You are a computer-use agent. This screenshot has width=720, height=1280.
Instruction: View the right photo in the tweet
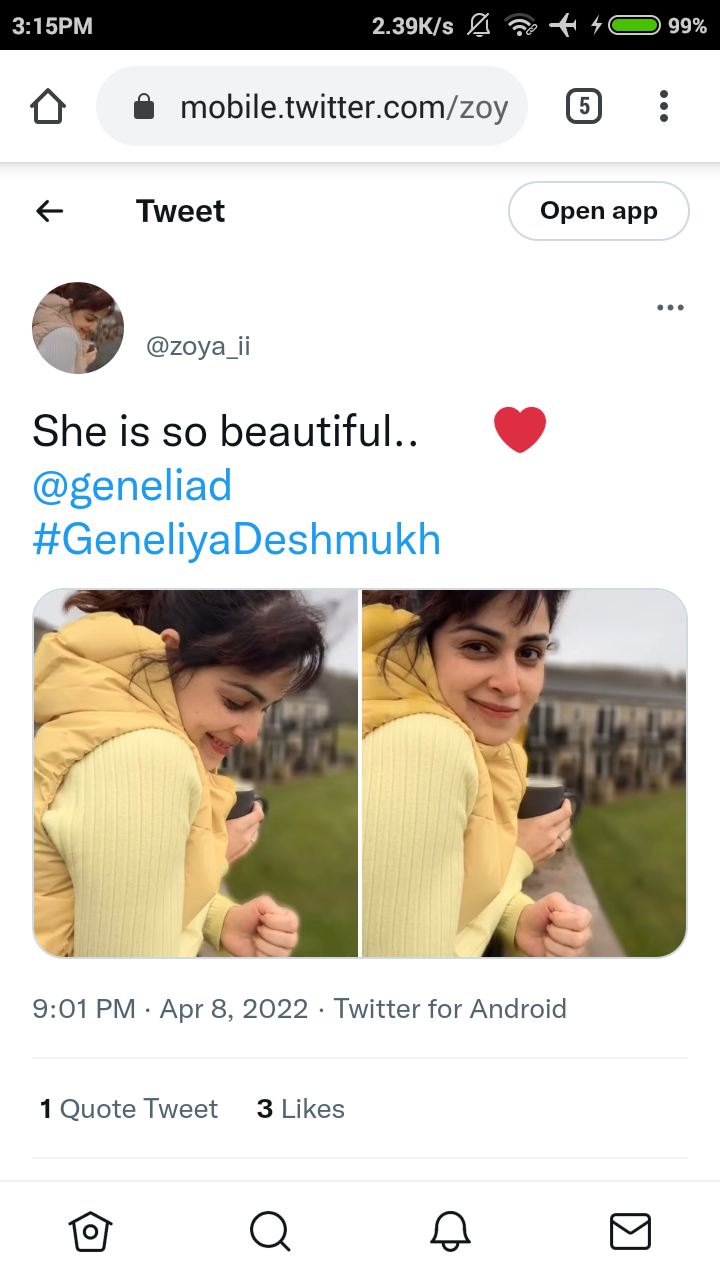pos(524,773)
